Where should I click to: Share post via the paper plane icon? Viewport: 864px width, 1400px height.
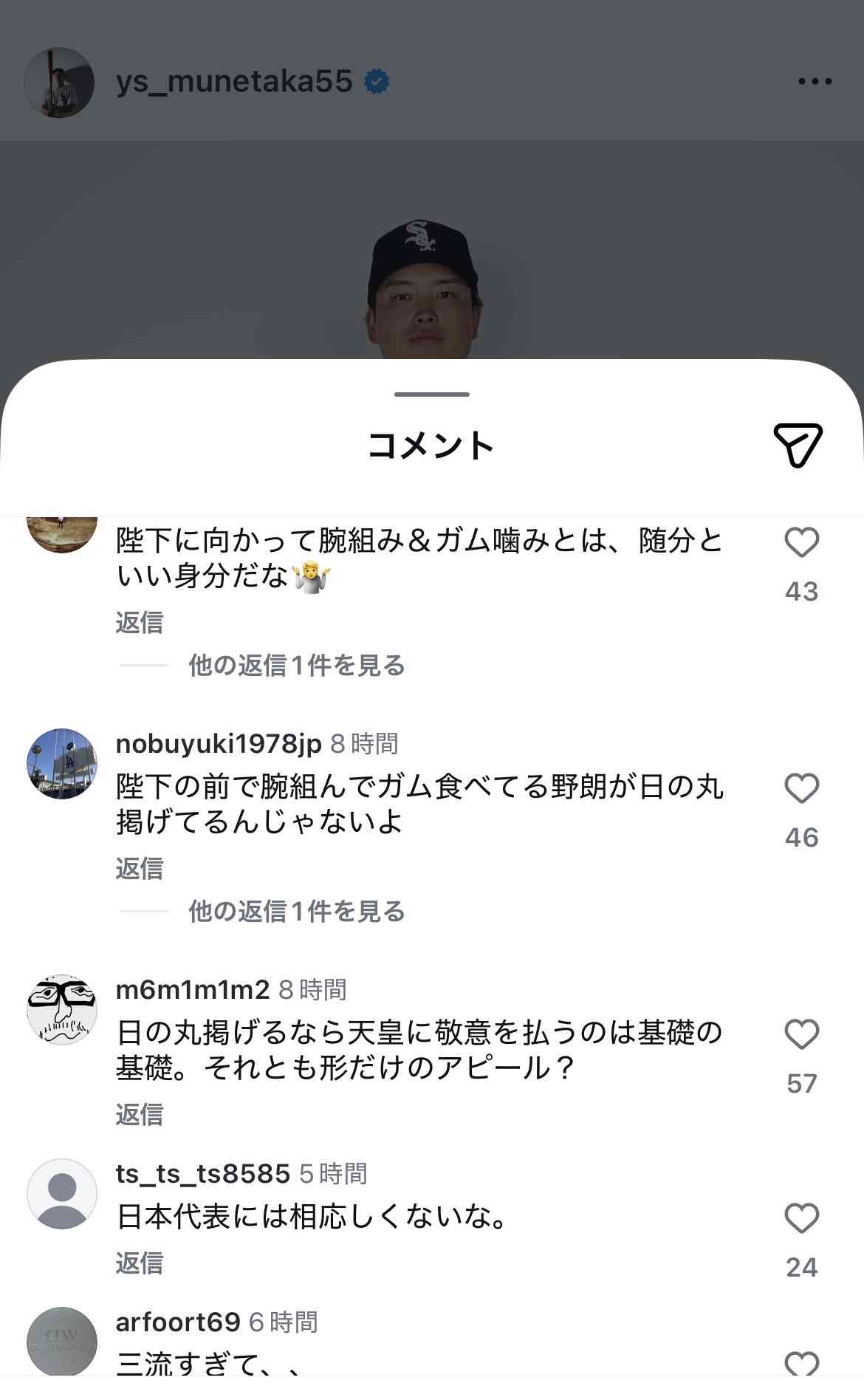pos(798,445)
